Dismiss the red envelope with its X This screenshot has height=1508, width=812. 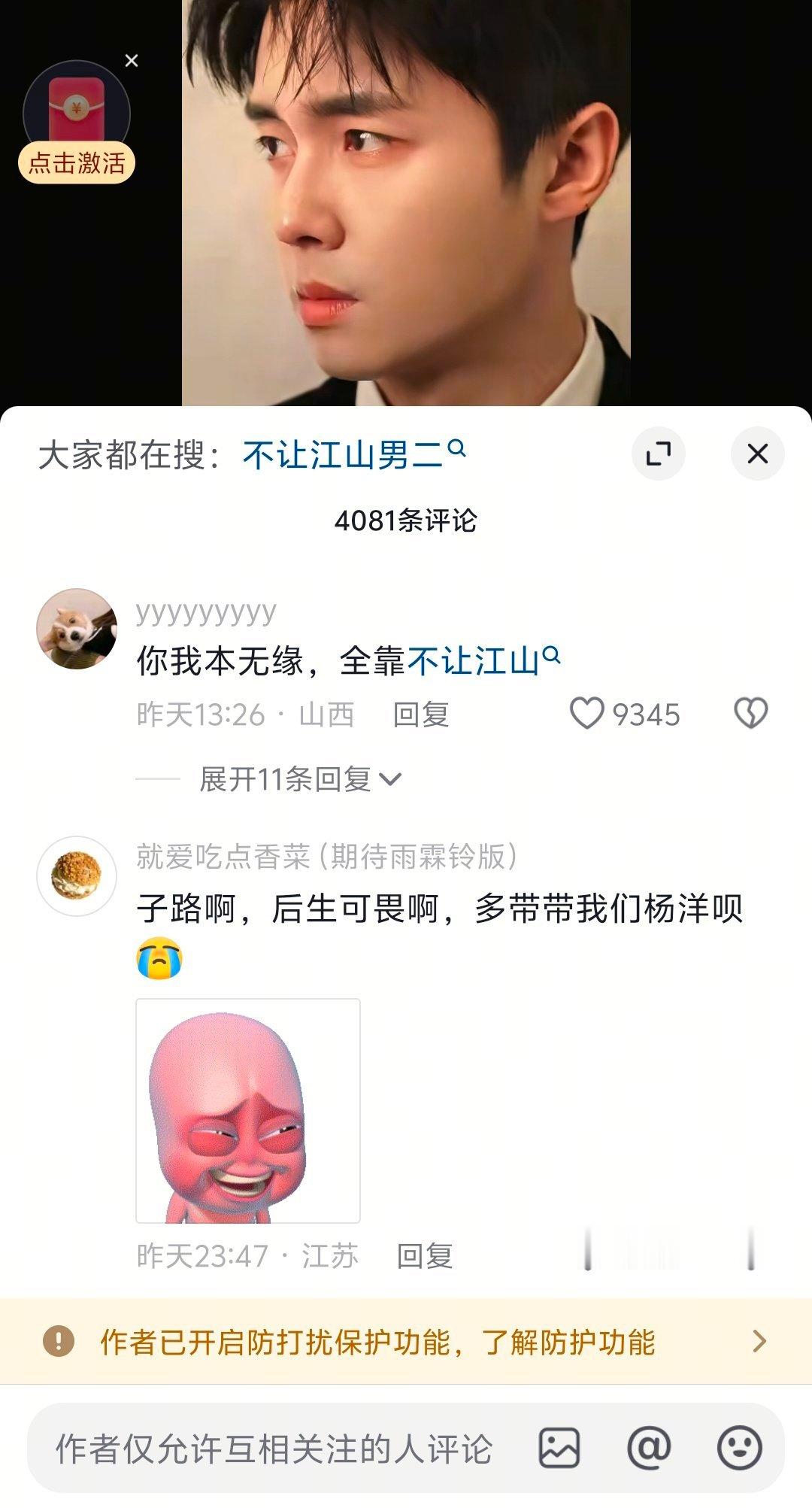(132, 60)
